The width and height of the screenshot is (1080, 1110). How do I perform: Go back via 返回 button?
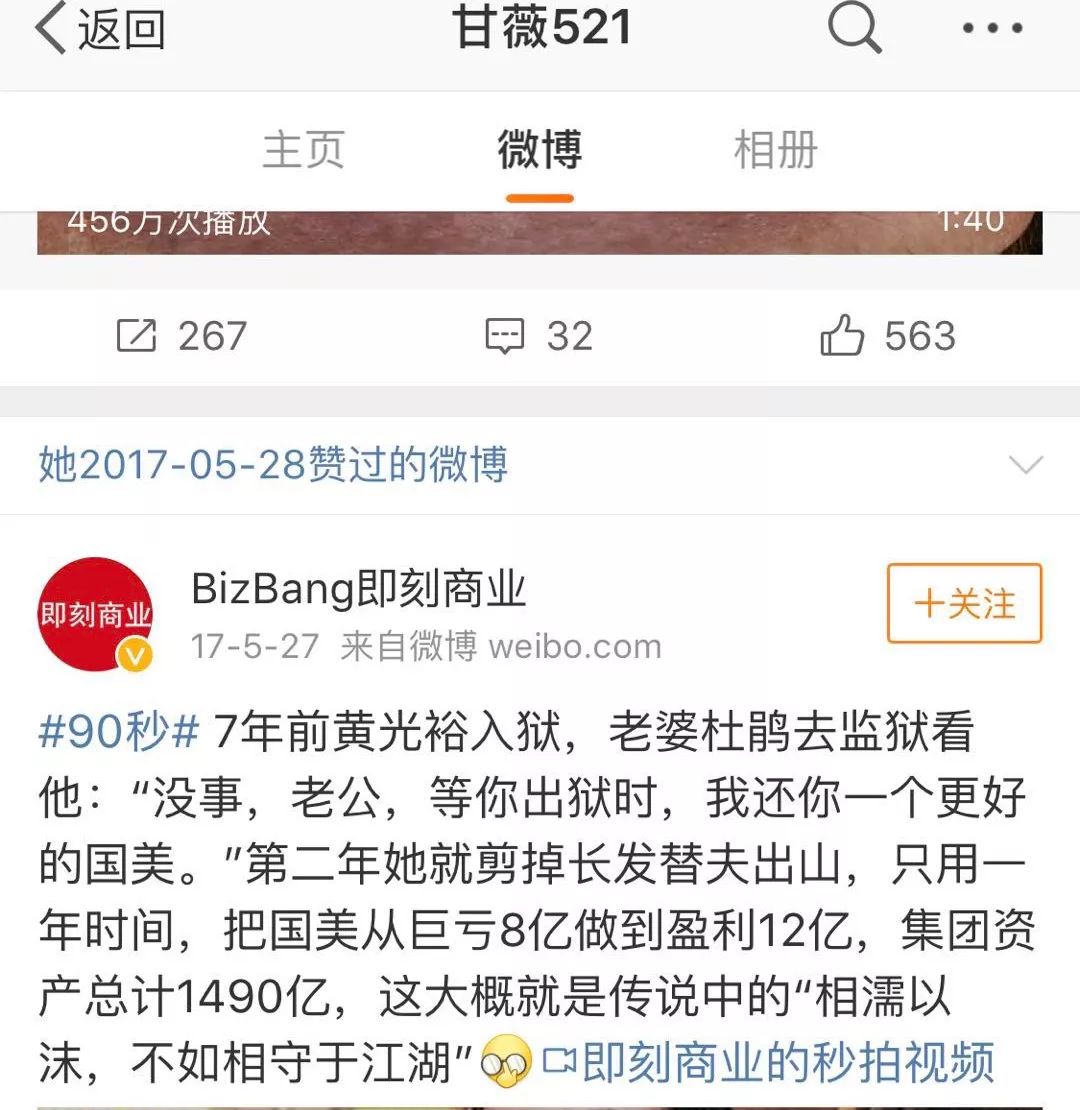point(100,30)
